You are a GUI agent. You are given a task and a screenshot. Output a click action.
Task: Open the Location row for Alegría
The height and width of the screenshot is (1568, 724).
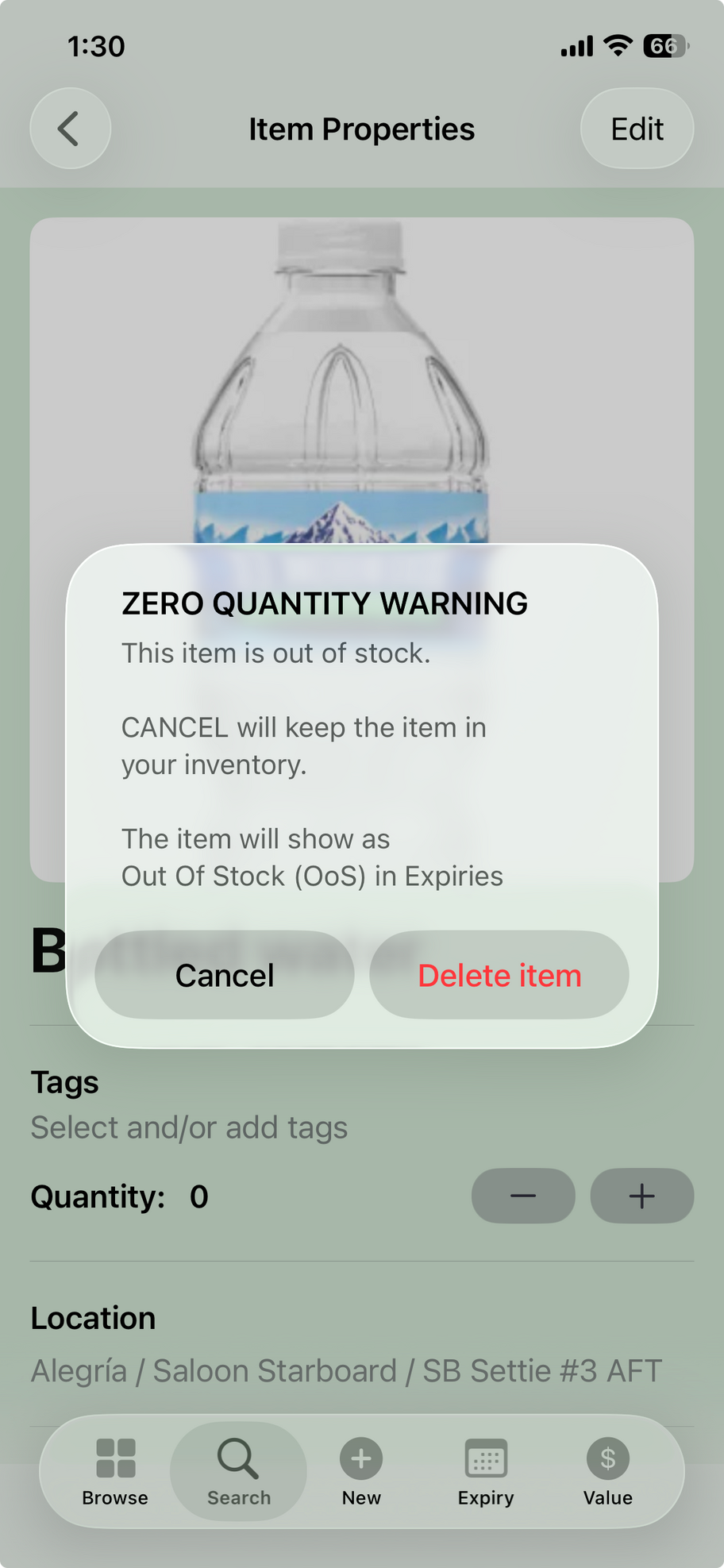coord(362,1344)
